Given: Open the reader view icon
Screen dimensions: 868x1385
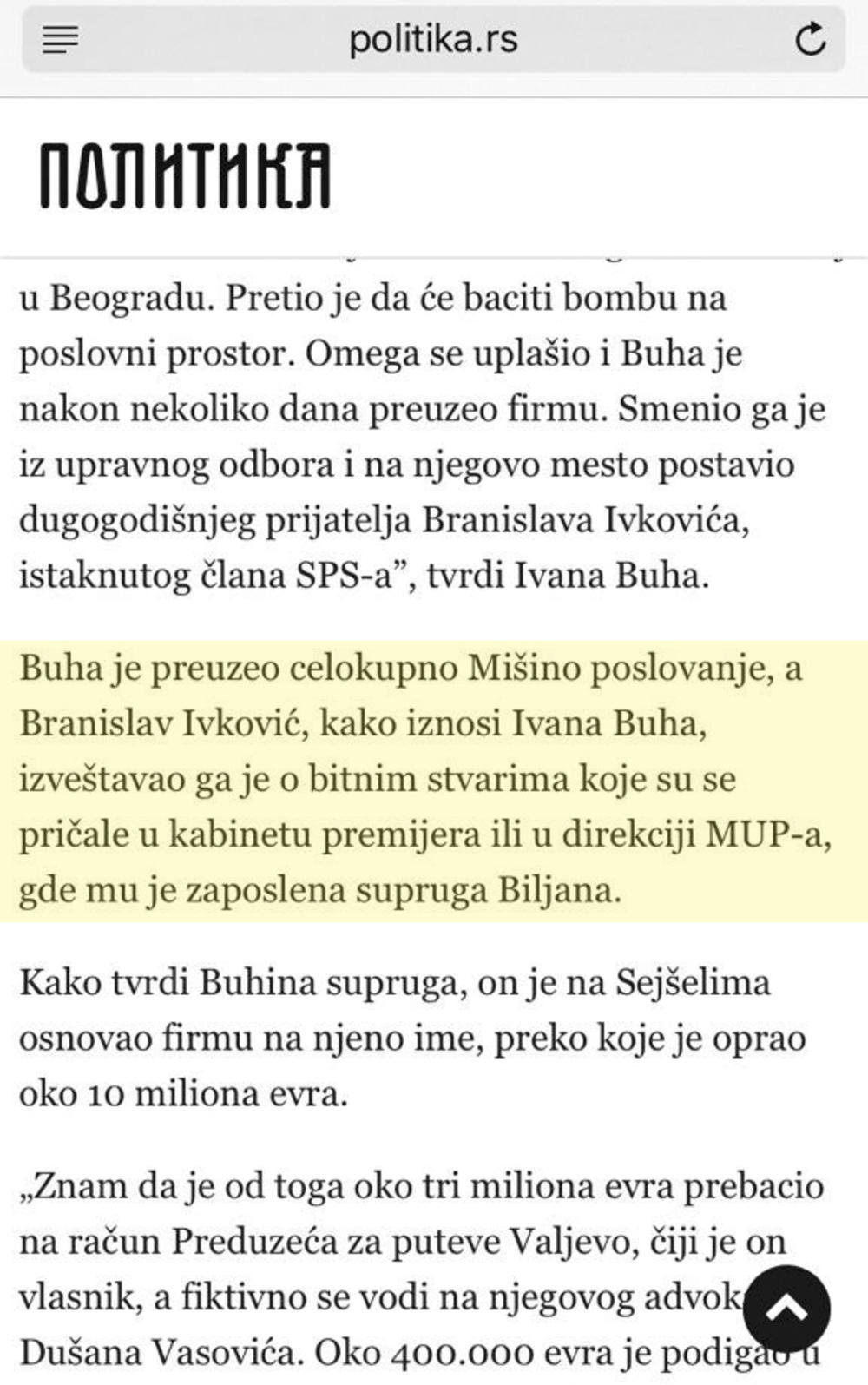Looking at the screenshot, I should pos(60,40).
